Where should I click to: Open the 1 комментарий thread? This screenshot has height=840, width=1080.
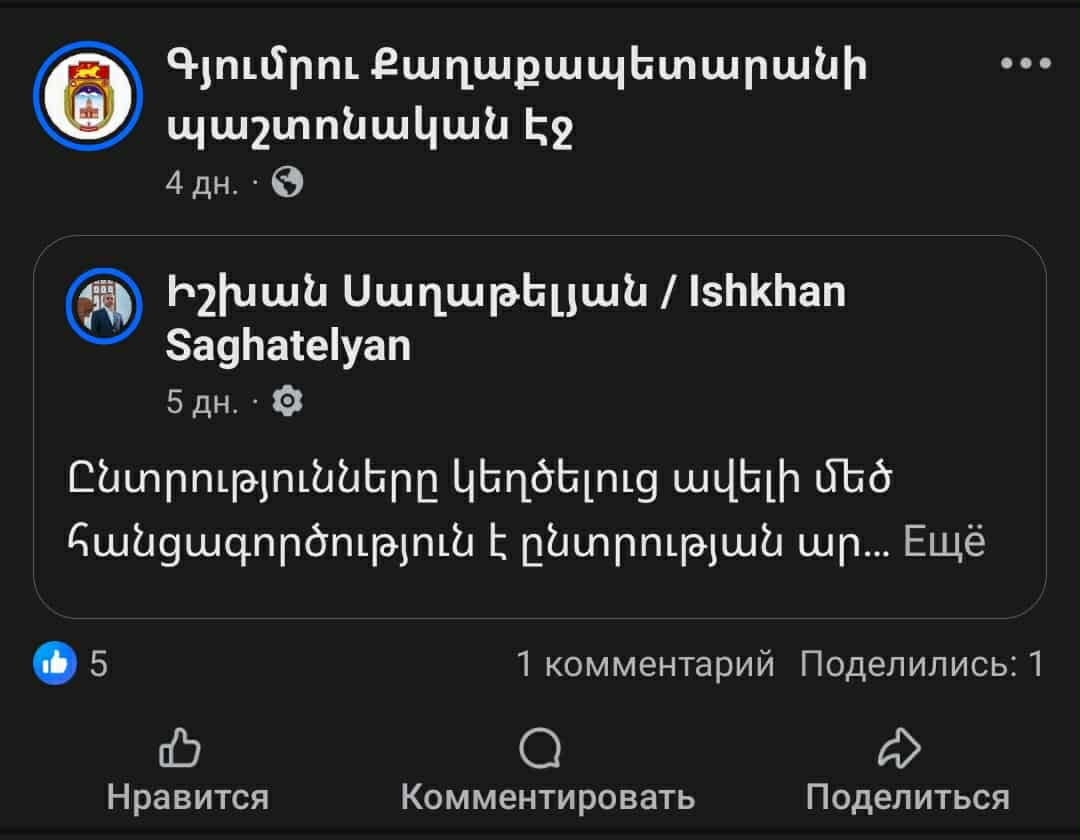pyautogui.click(x=645, y=663)
